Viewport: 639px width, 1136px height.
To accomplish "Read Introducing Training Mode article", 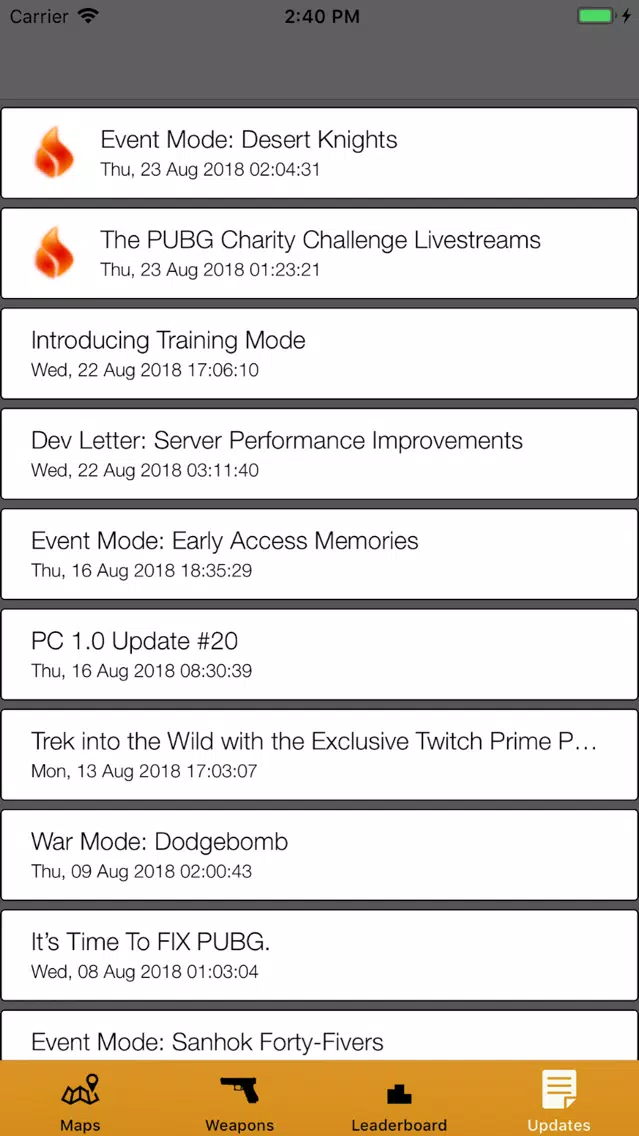I will click(x=319, y=353).
